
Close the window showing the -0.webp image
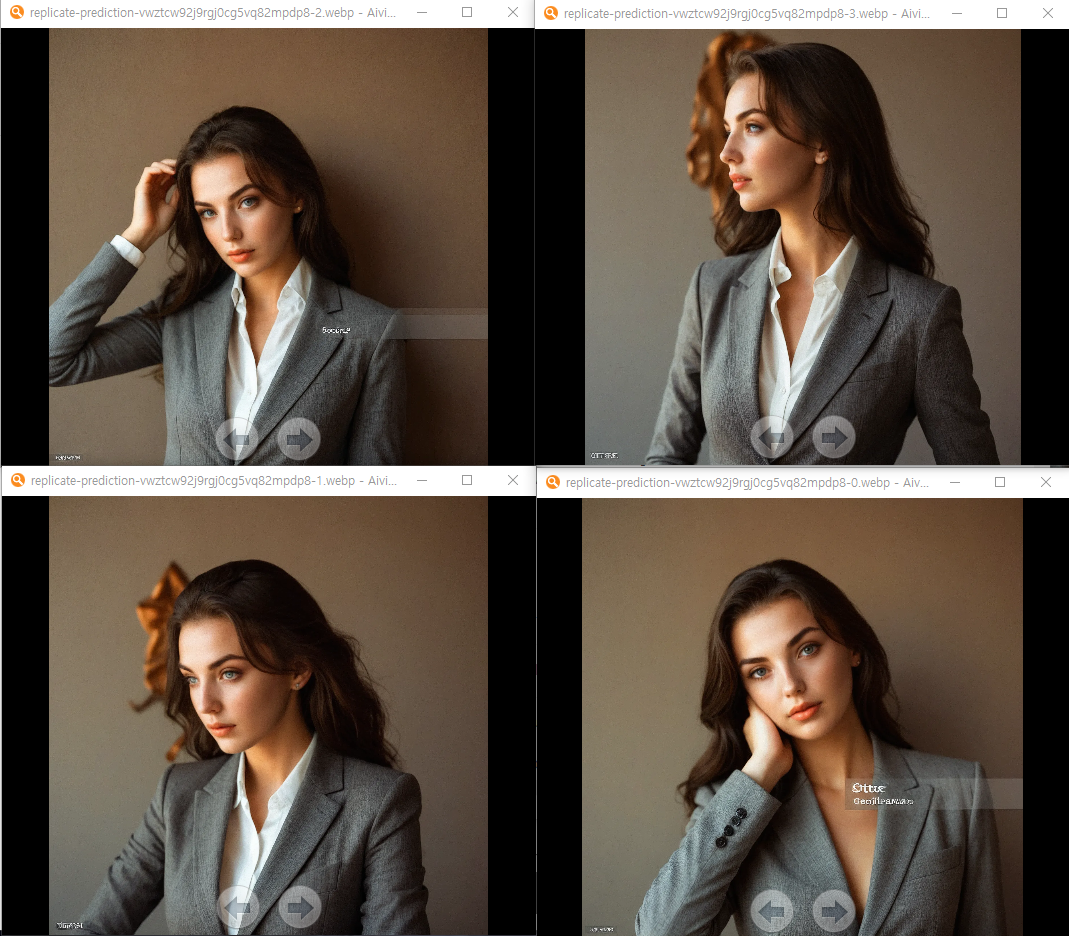pyautogui.click(x=1046, y=482)
